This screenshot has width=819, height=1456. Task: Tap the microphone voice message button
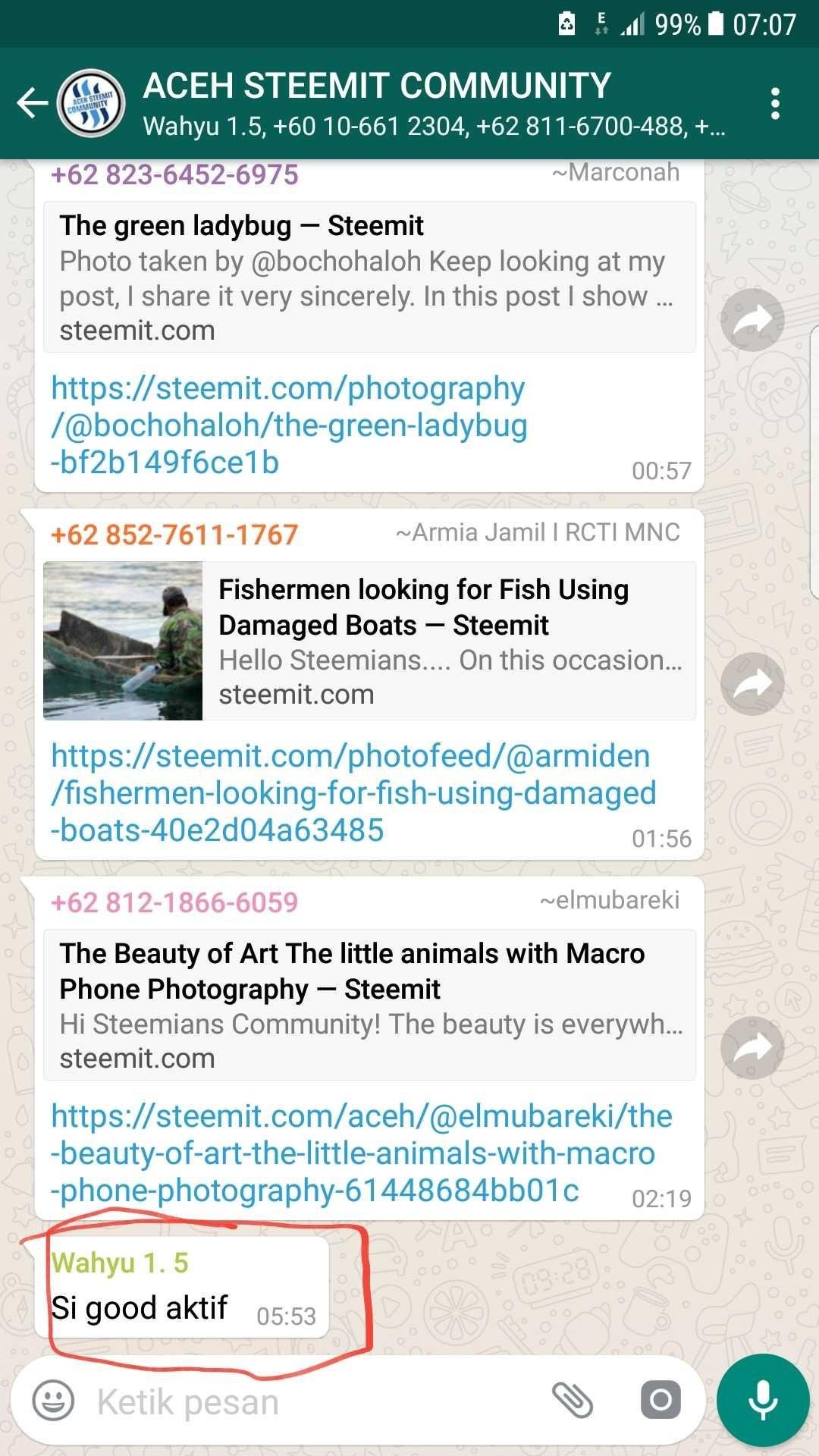pos(763,1400)
